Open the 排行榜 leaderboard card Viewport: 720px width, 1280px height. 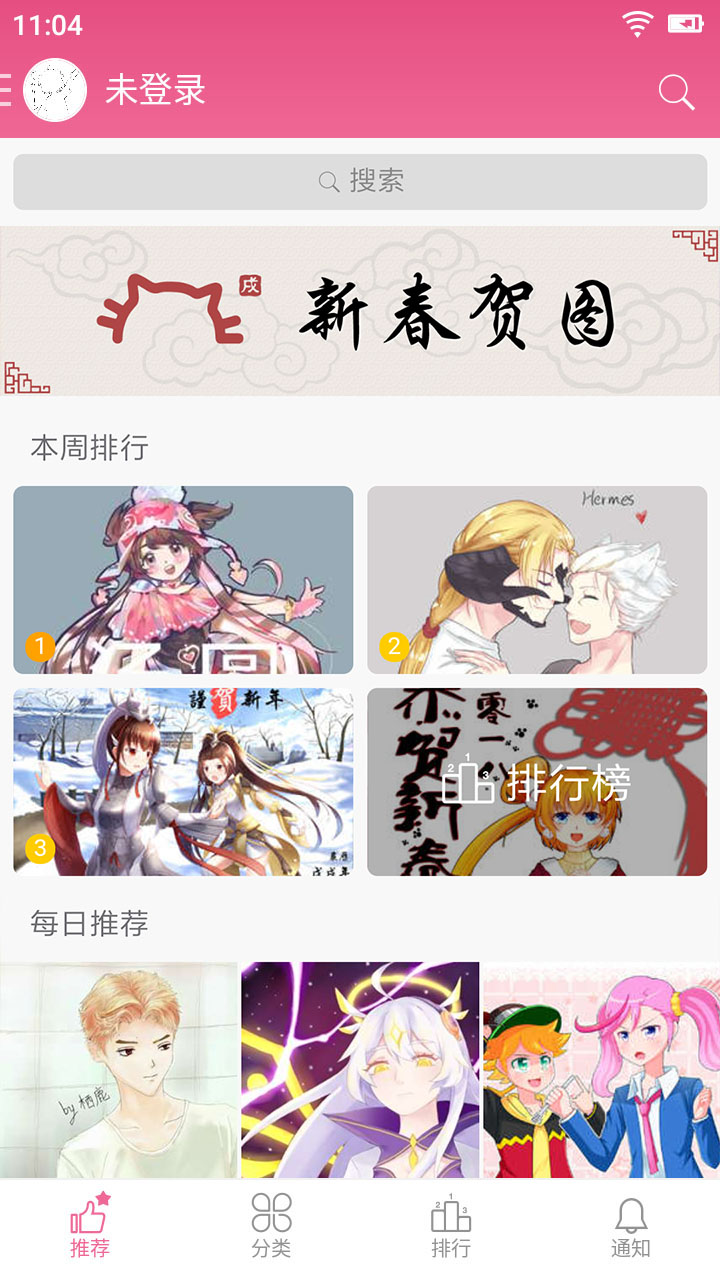coord(537,782)
